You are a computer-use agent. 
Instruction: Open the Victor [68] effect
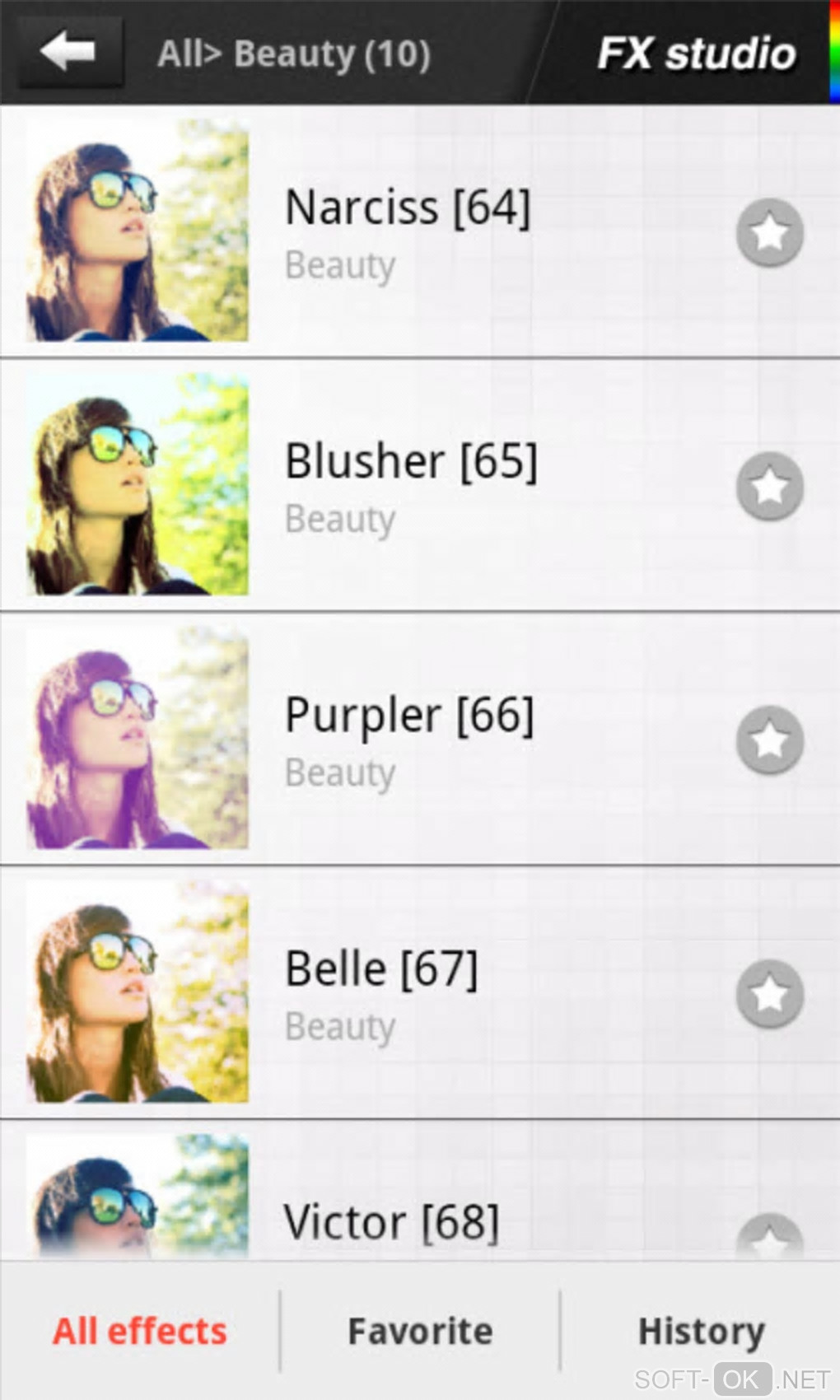390,1222
